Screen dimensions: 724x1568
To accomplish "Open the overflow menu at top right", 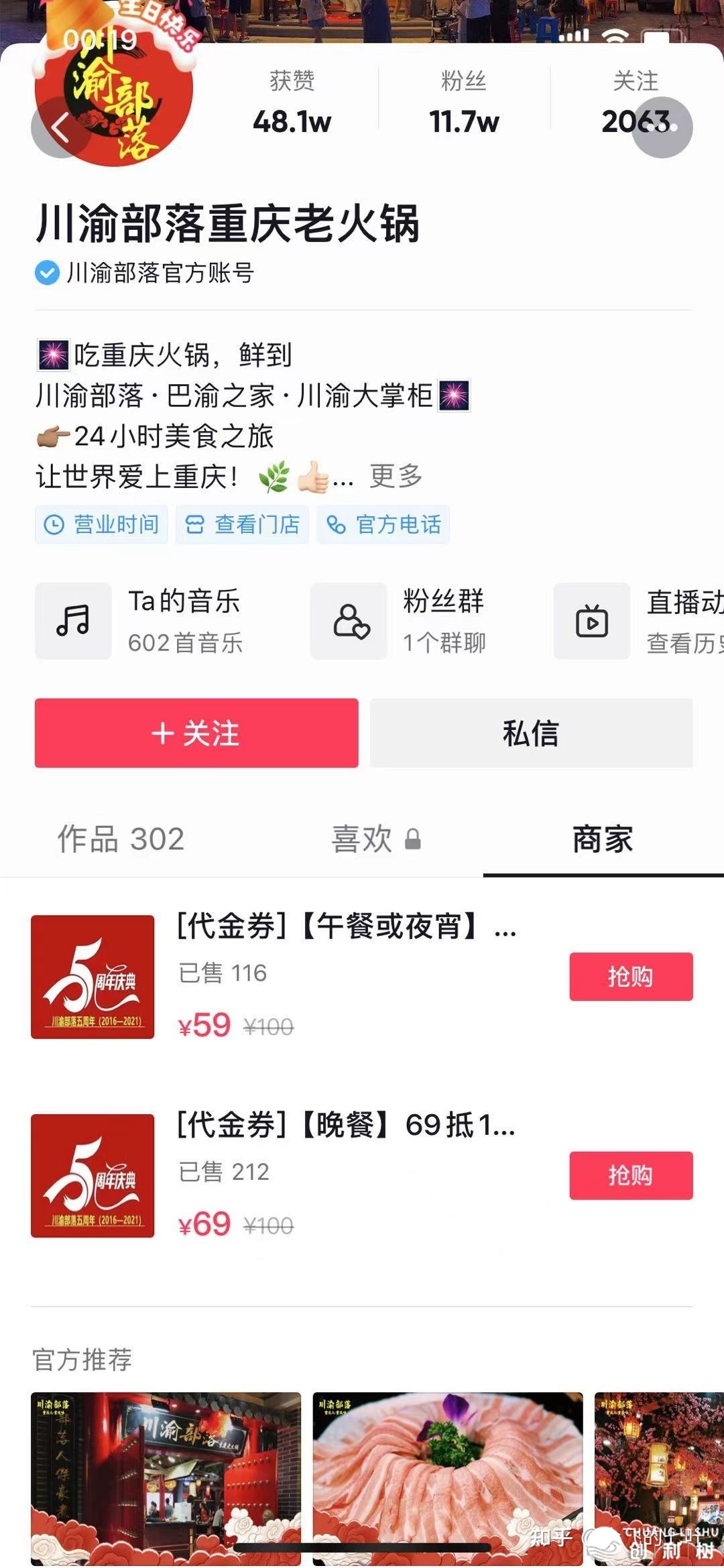I will point(662,127).
